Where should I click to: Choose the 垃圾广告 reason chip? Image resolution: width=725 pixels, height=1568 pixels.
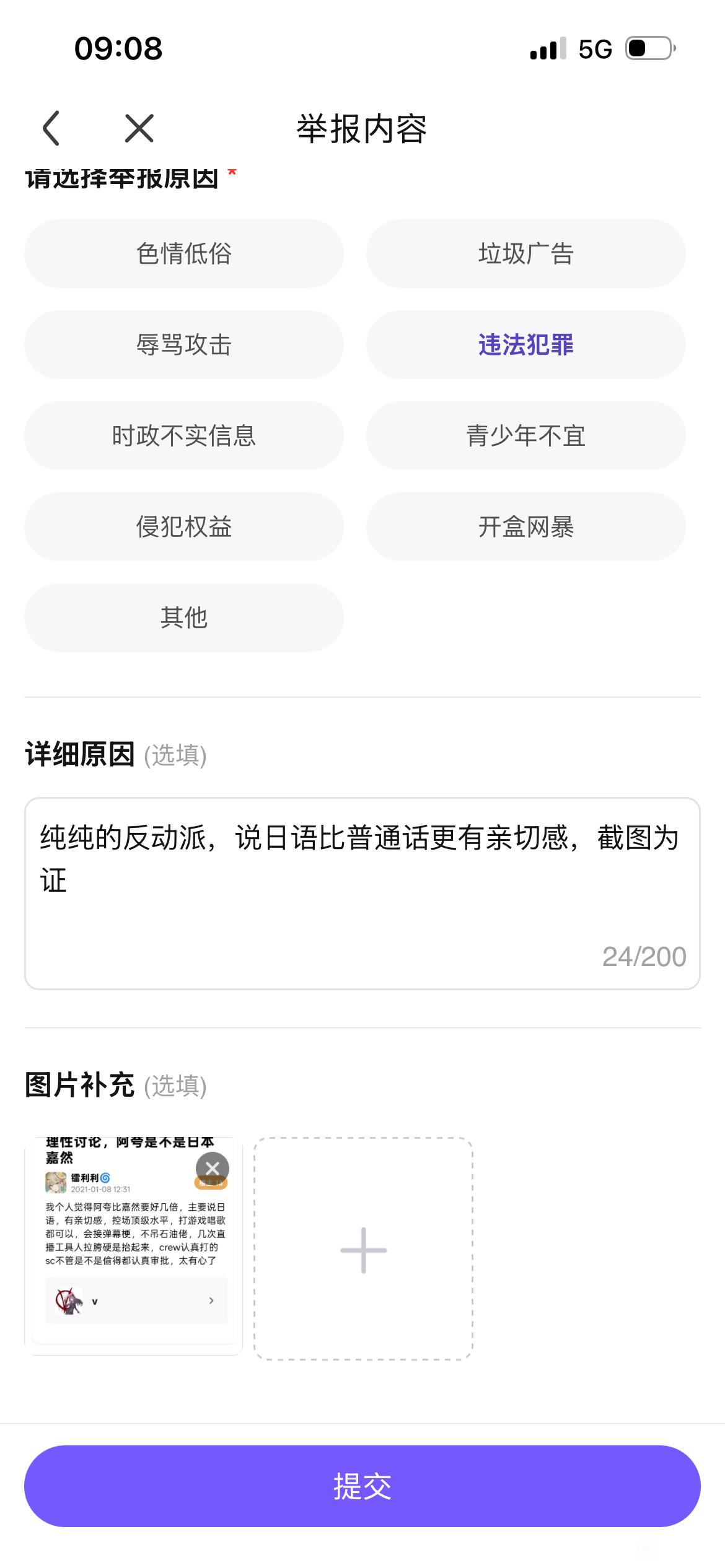point(525,253)
